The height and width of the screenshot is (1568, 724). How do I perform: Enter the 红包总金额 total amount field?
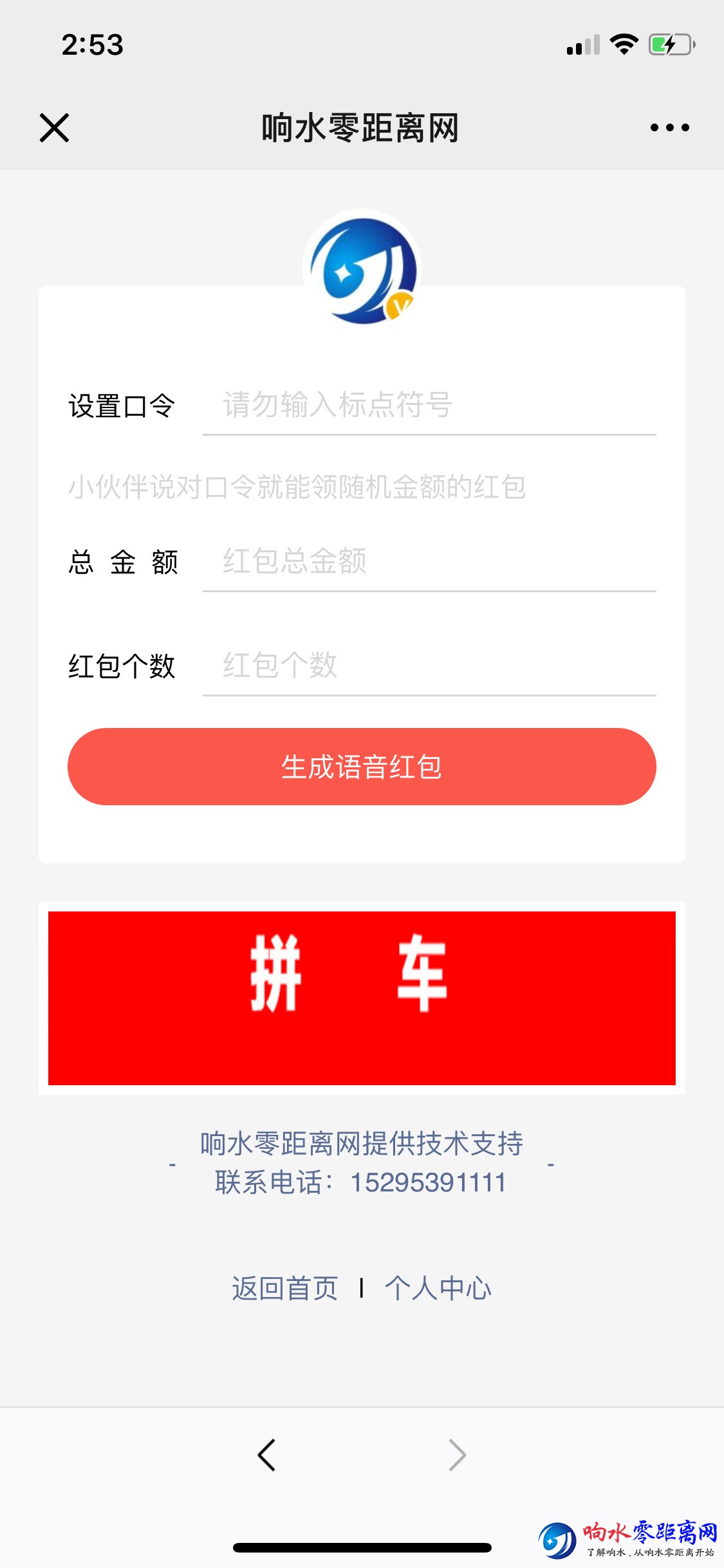[x=429, y=561]
